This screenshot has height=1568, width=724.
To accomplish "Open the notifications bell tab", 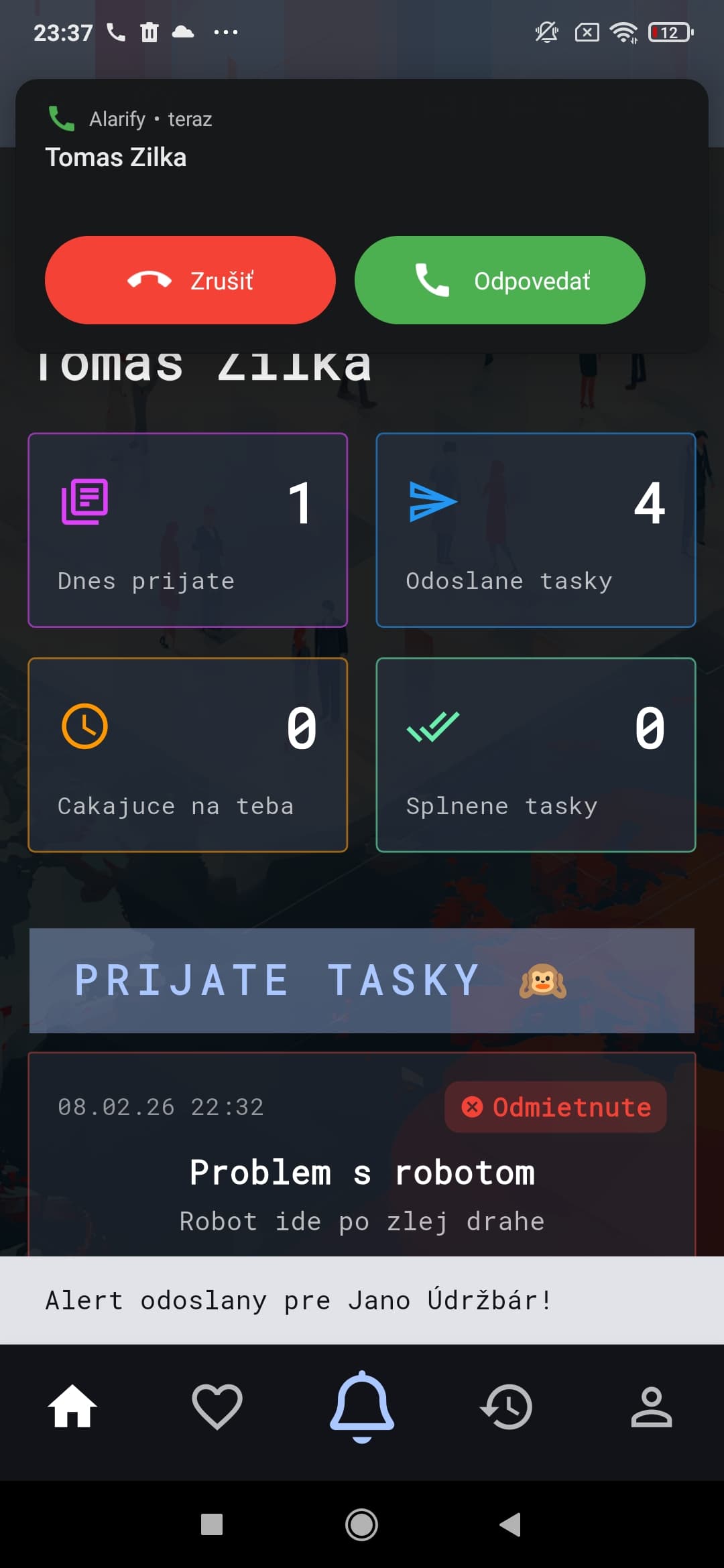I will coord(361,1407).
